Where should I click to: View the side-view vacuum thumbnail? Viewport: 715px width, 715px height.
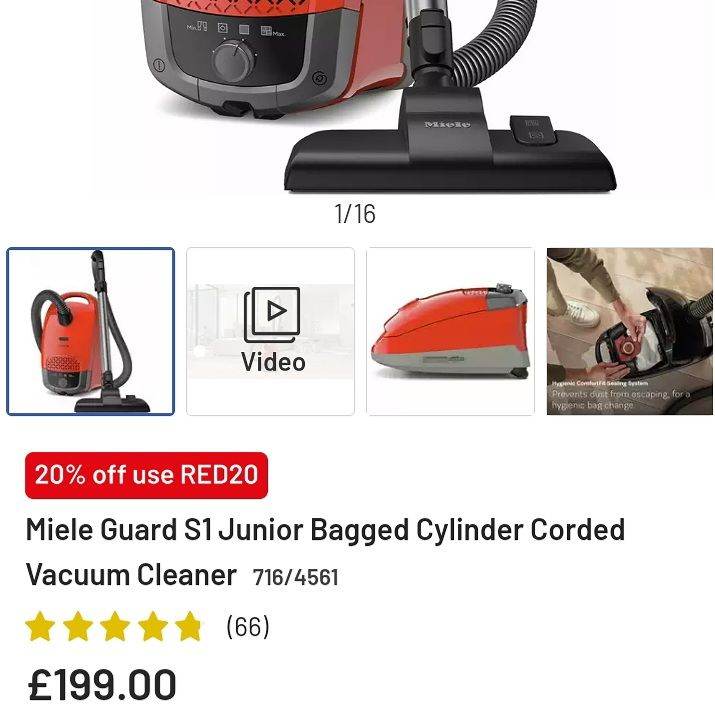pos(451,332)
